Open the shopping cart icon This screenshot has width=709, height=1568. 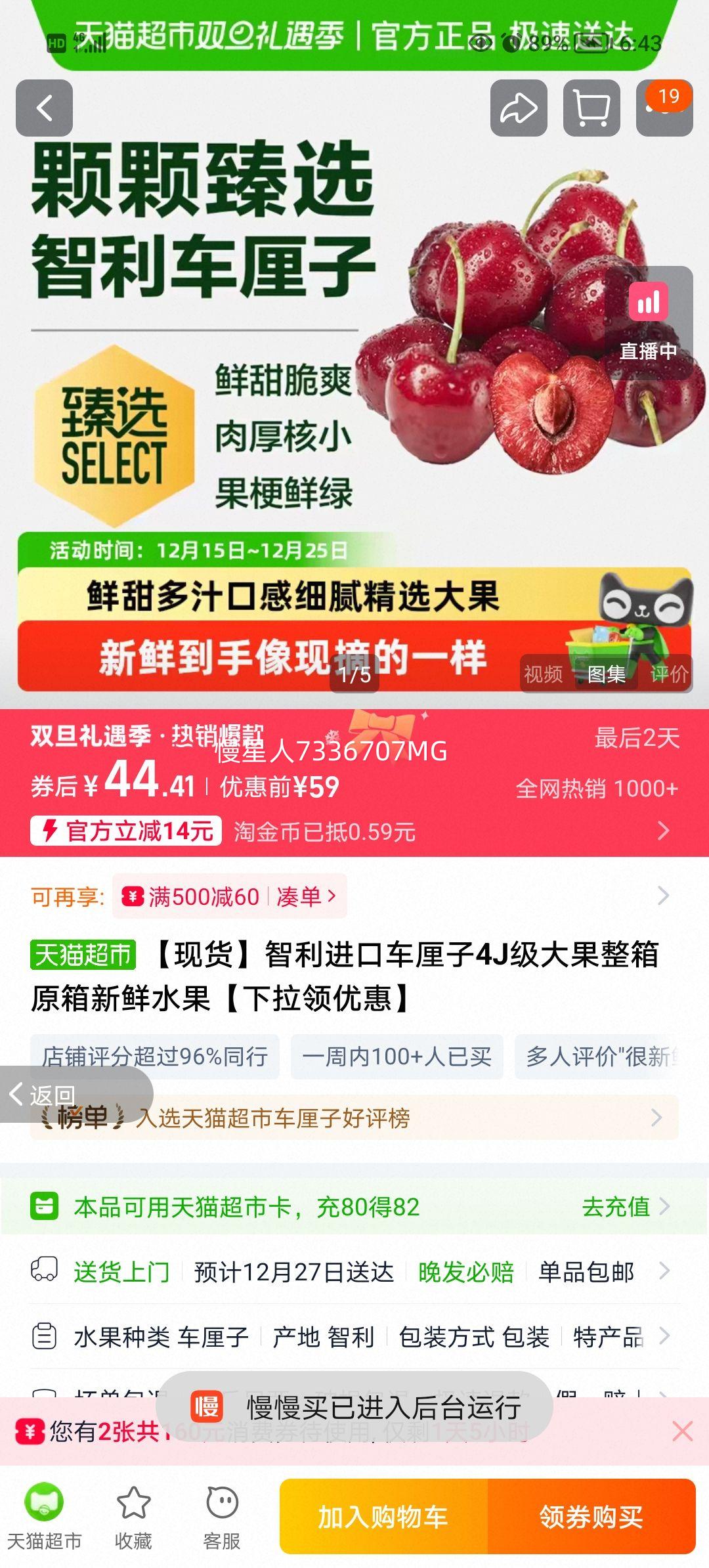coord(591,107)
